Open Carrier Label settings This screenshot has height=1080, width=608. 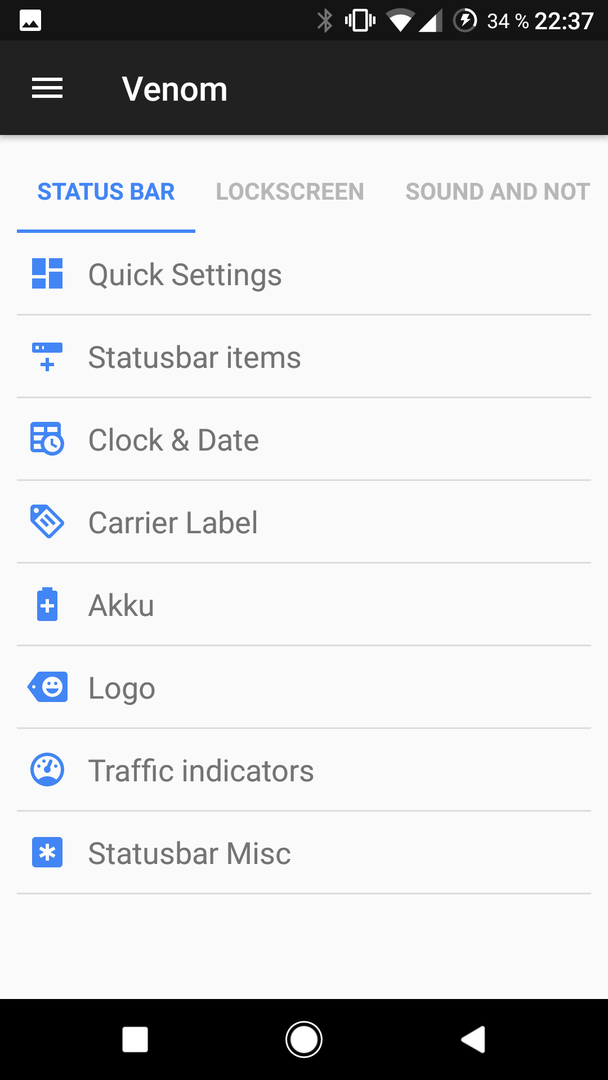point(304,523)
